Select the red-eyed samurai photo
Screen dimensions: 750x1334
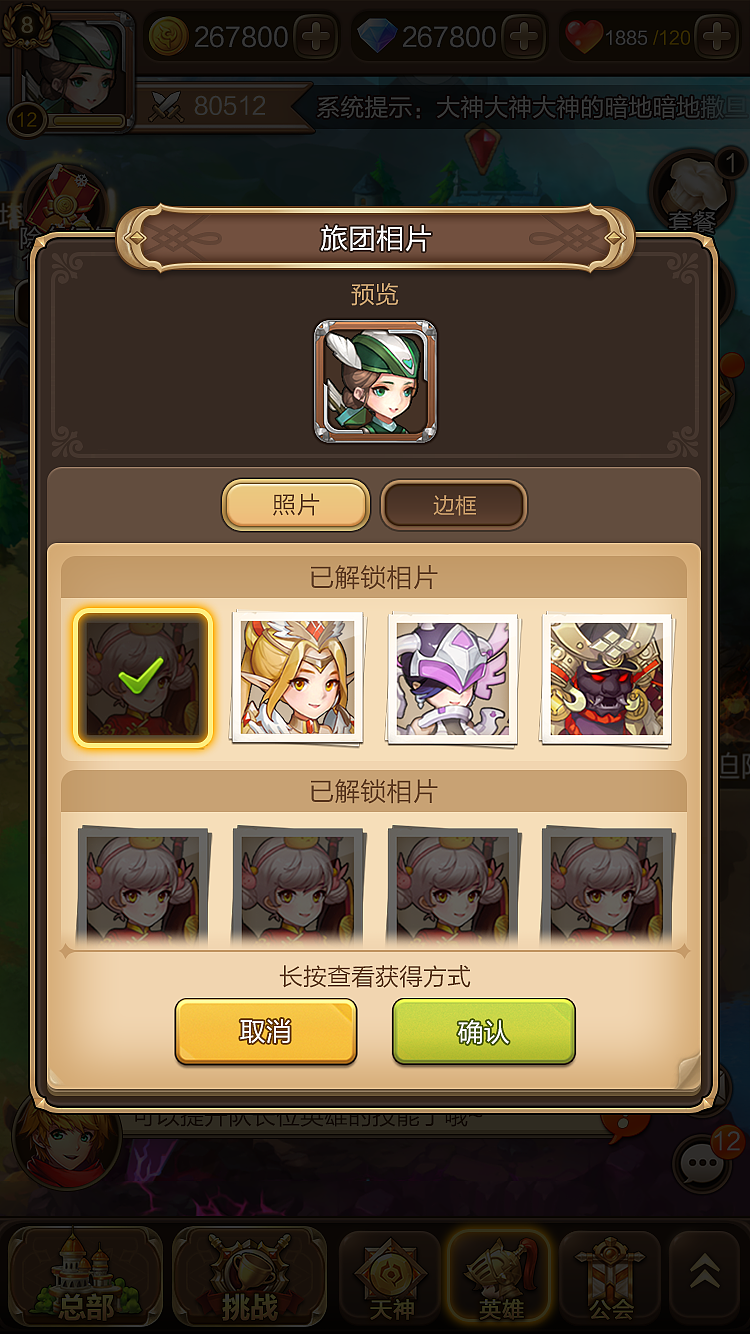(x=607, y=677)
